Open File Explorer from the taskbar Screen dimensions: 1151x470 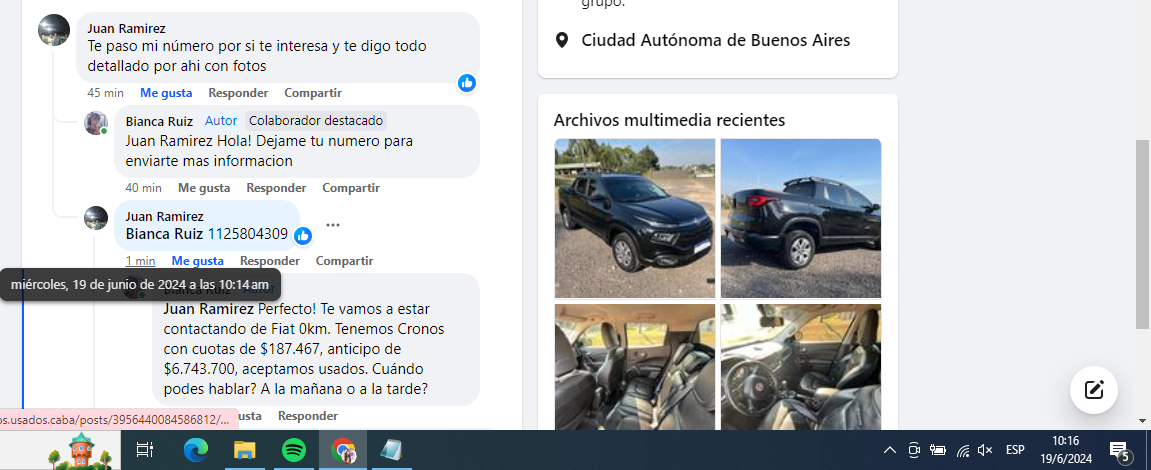(244, 450)
